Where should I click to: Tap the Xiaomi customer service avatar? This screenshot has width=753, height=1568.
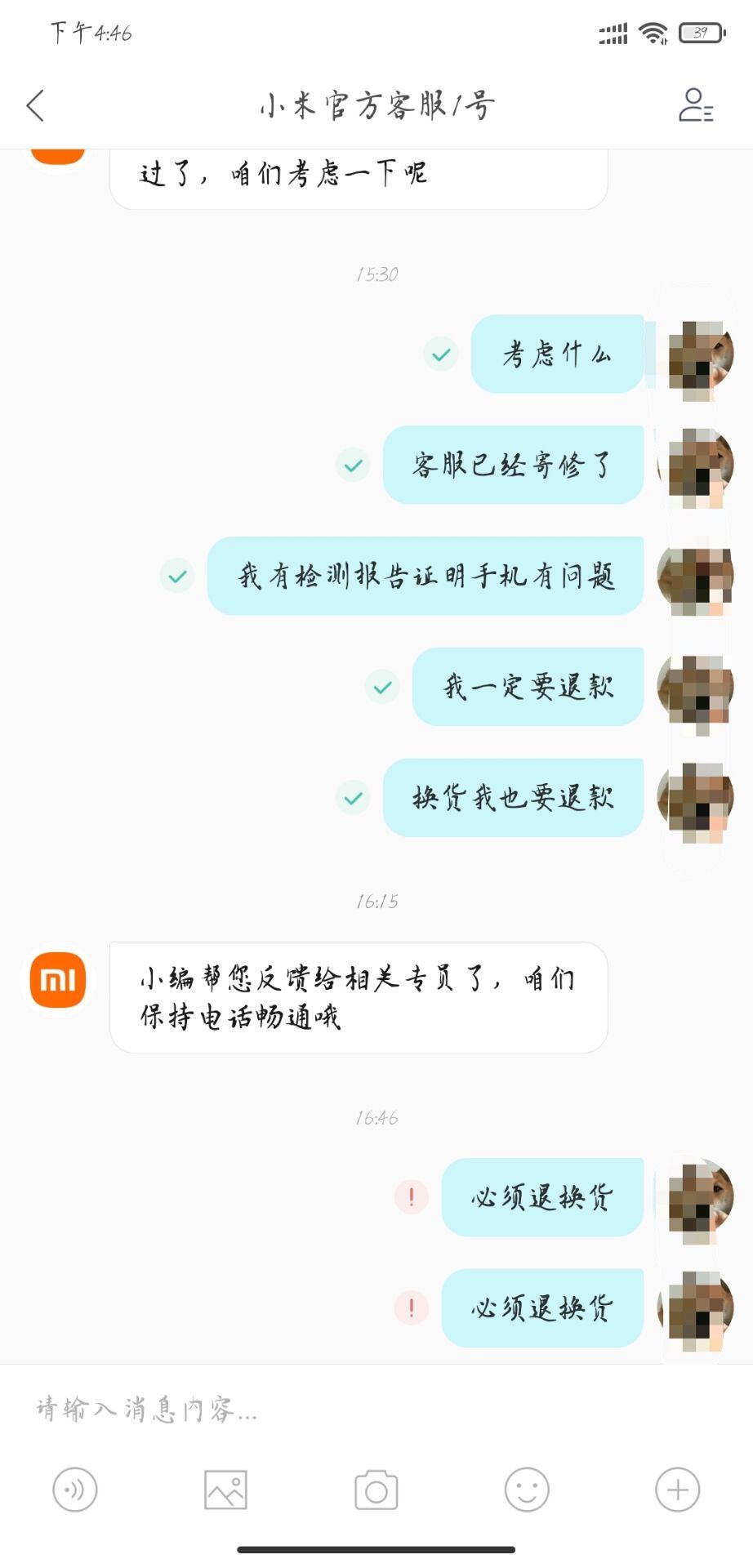click(x=58, y=979)
